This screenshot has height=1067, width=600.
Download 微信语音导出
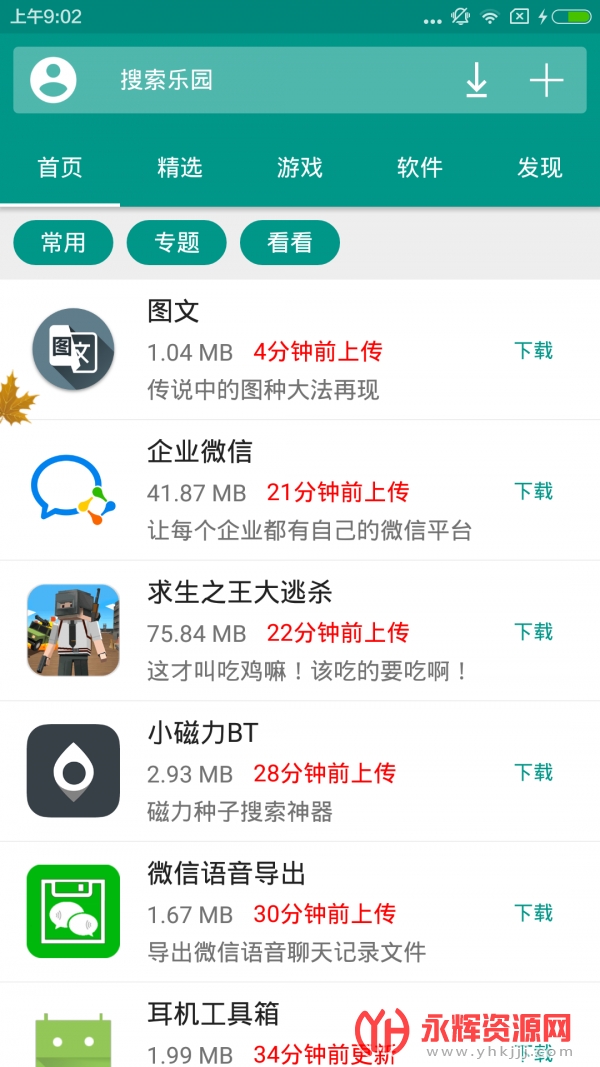533,913
